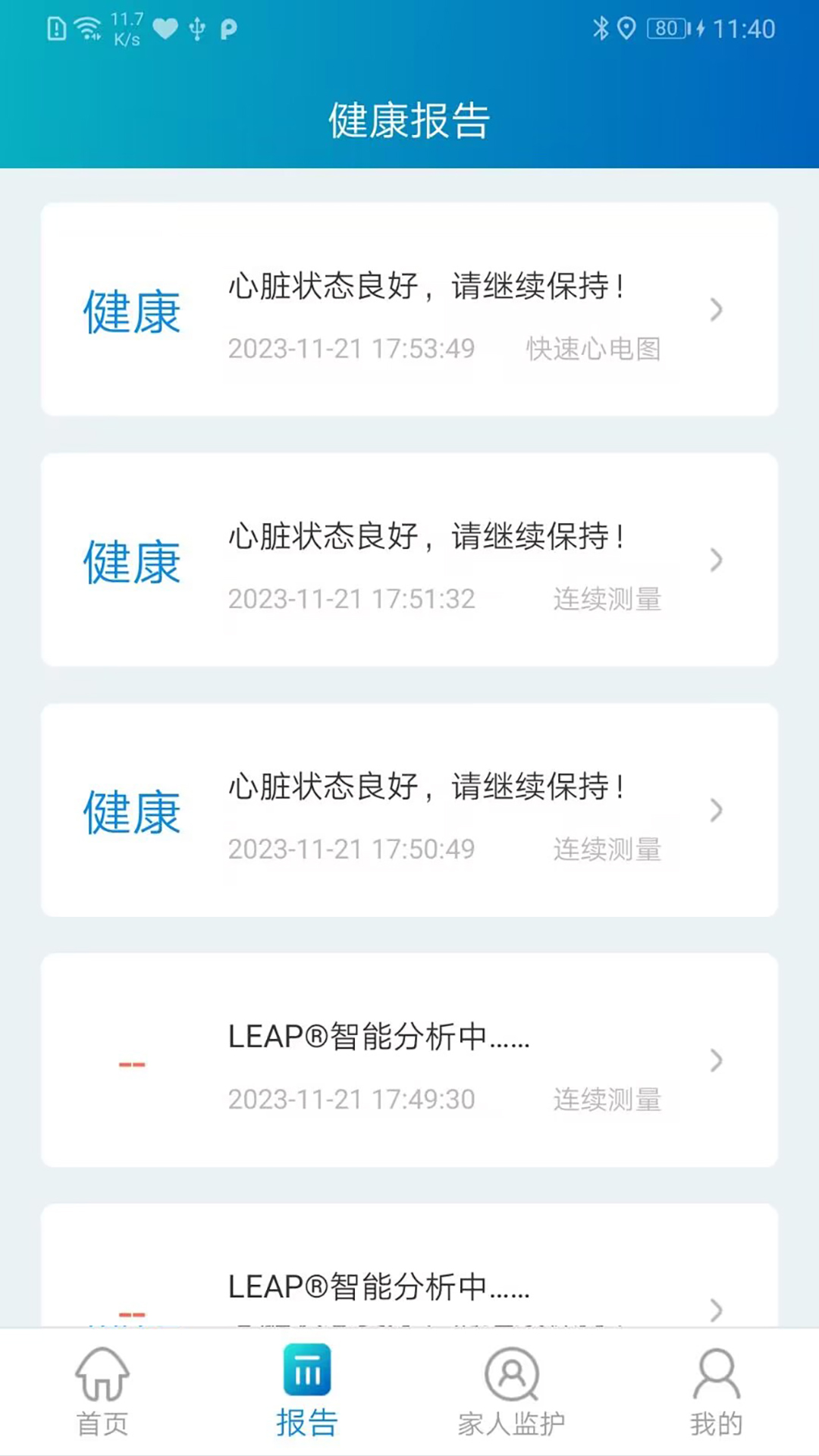Switch to the 首页 home tab

[102, 1392]
